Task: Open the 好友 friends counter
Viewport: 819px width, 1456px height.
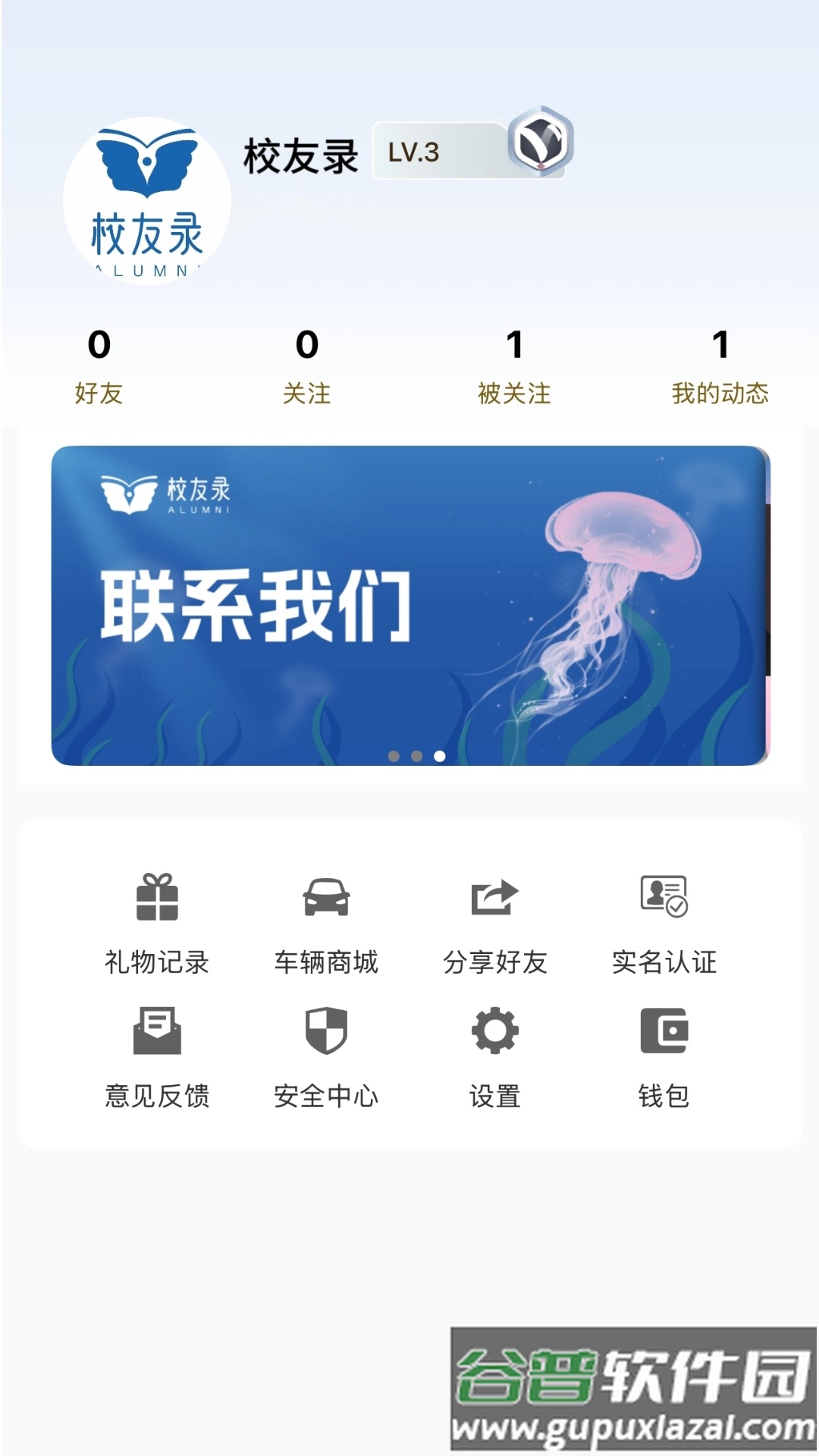Action: (x=97, y=368)
